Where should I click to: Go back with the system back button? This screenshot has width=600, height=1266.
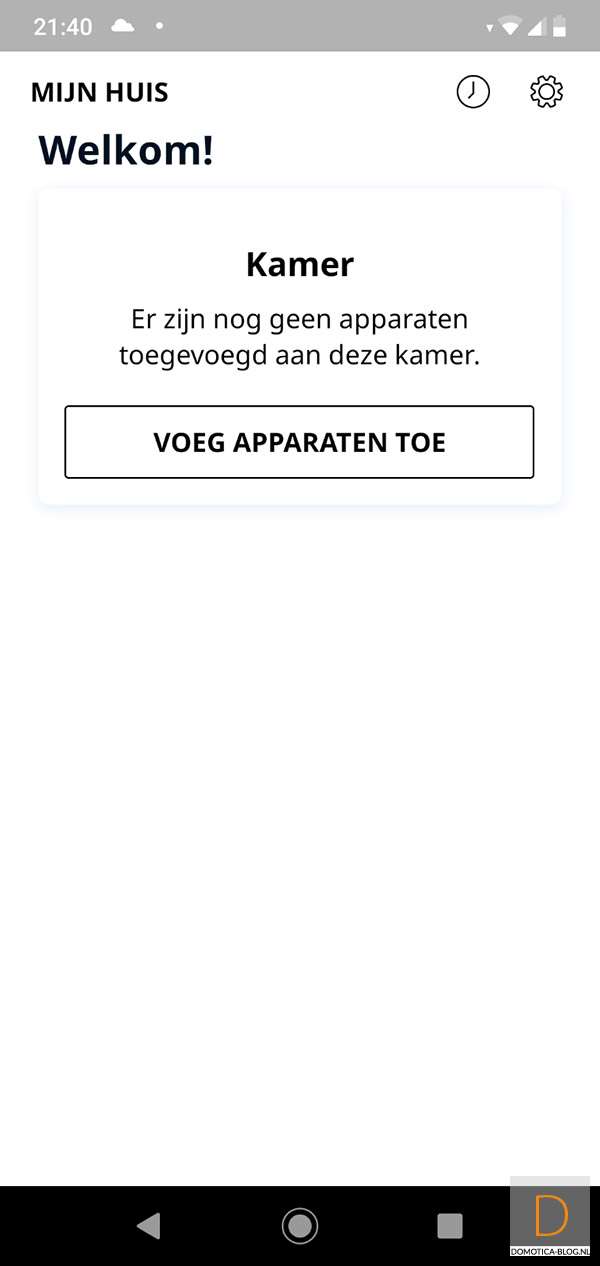149,1225
